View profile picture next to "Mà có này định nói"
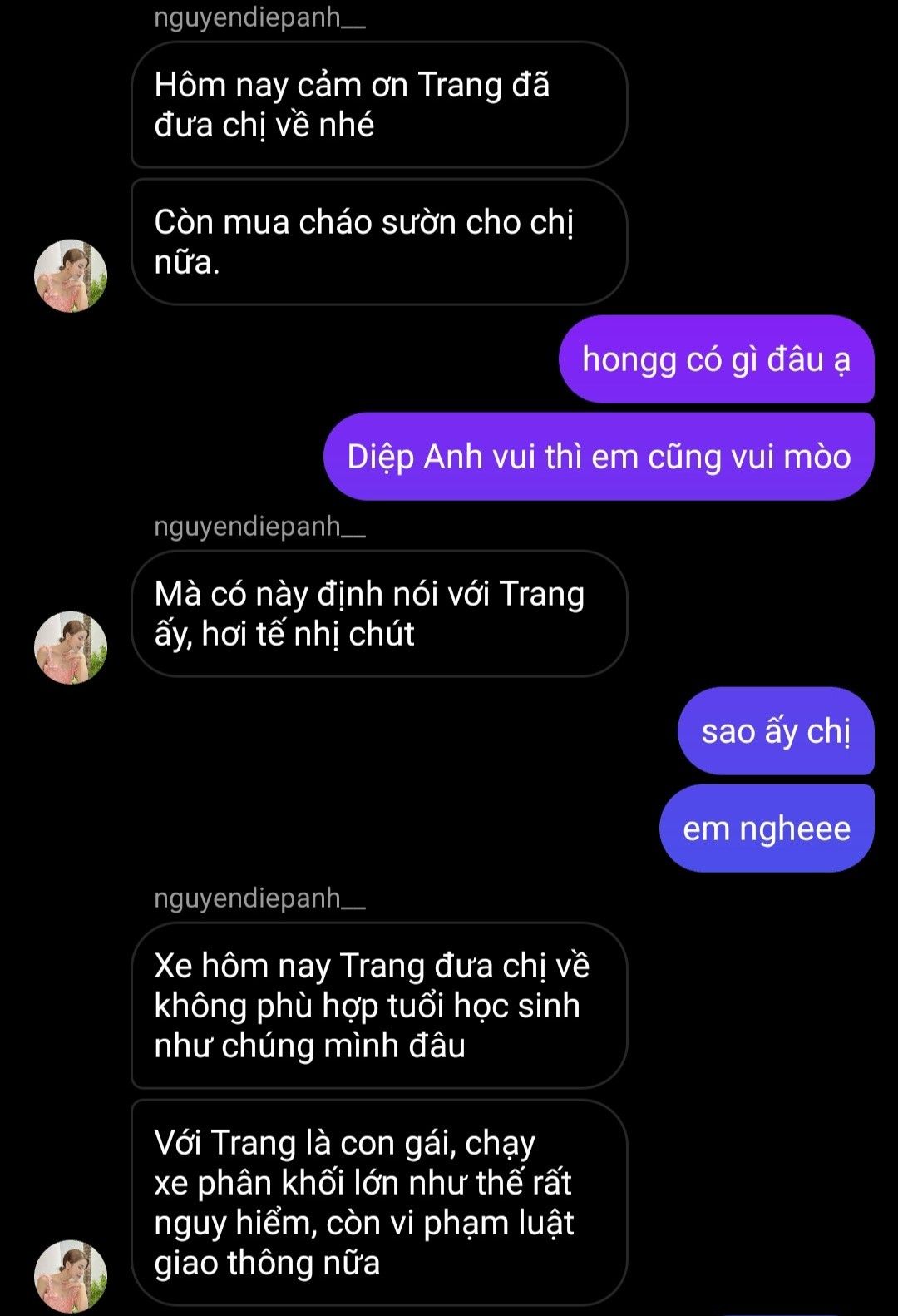The image size is (898, 1316). pyautogui.click(x=71, y=647)
